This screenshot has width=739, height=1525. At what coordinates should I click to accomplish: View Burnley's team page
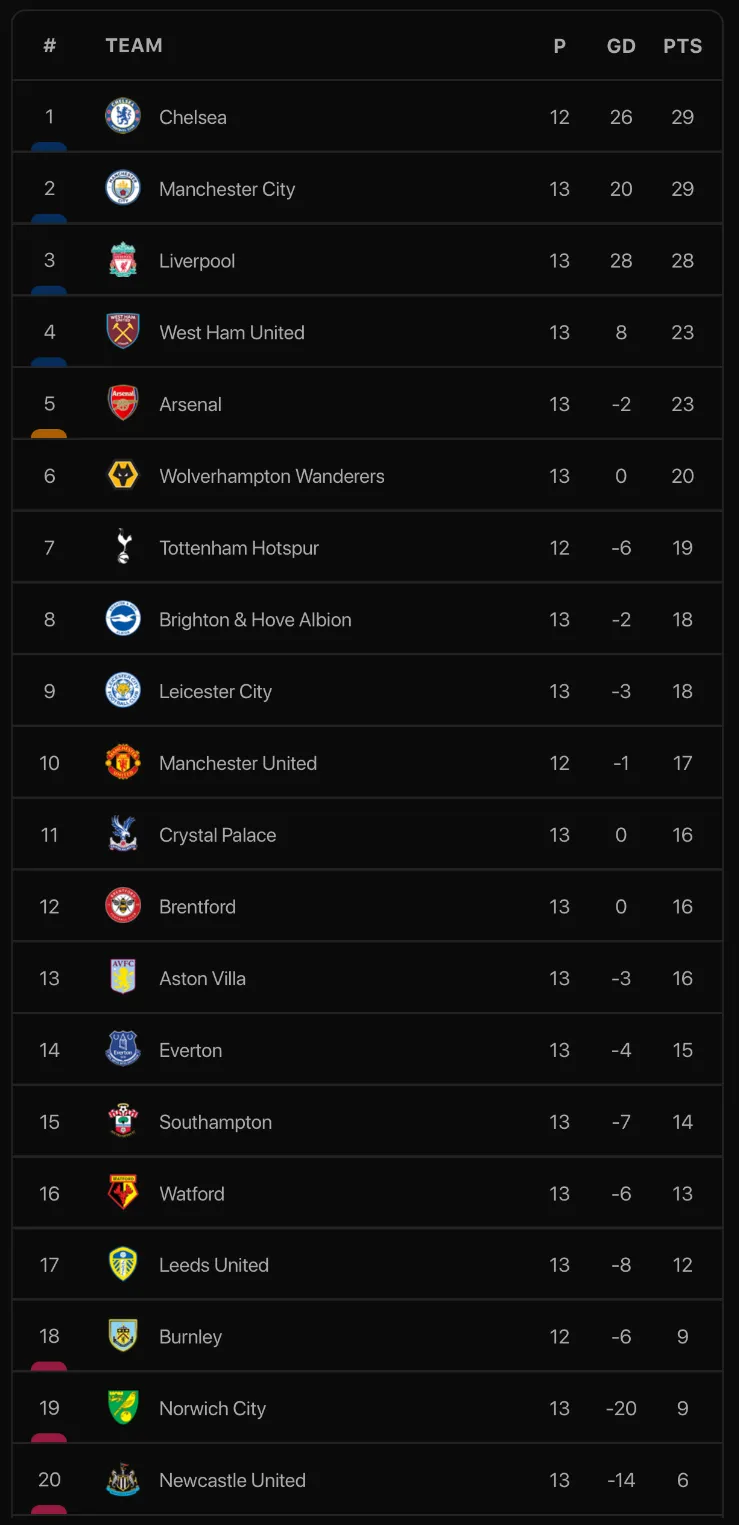point(190,1337)
